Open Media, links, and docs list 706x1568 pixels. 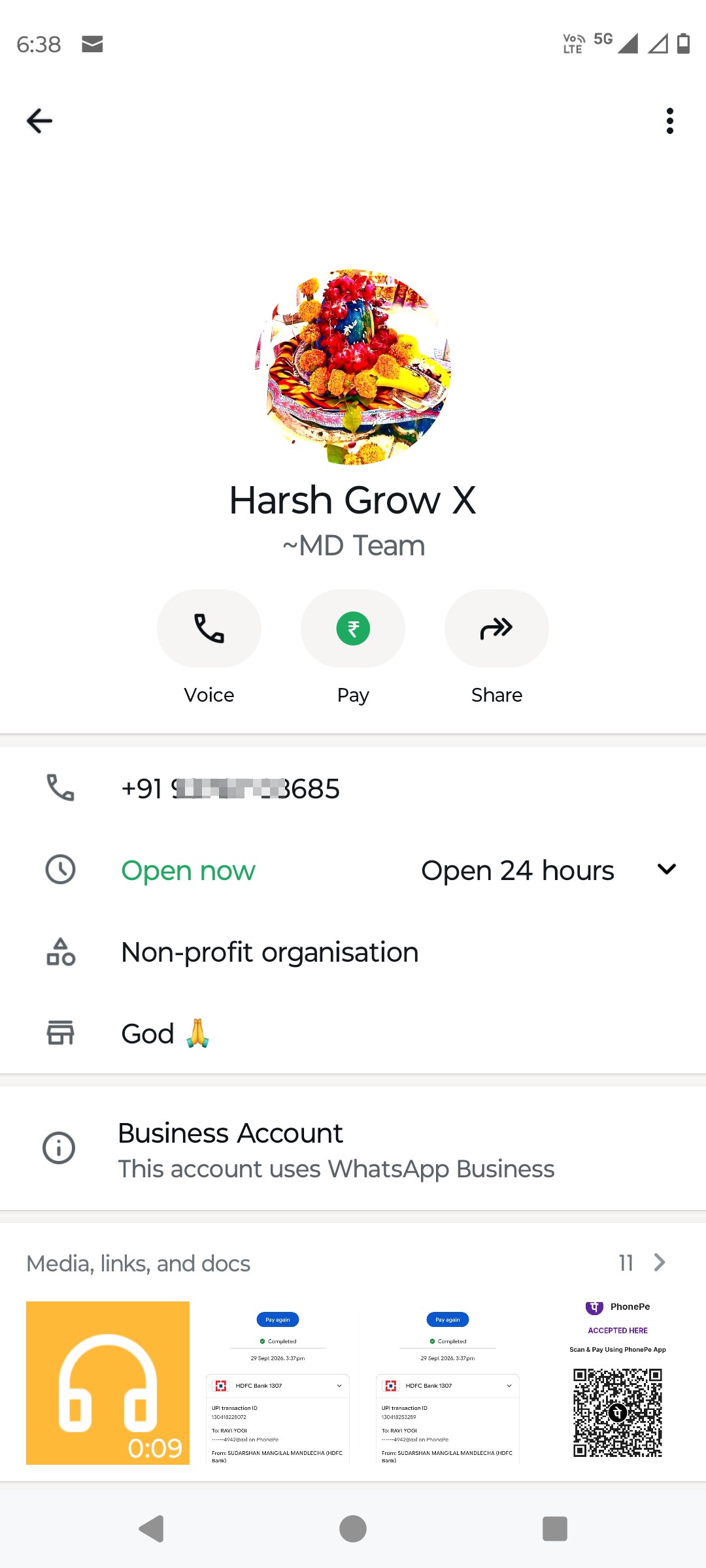pyautogui.click(x=353, y=1263)
